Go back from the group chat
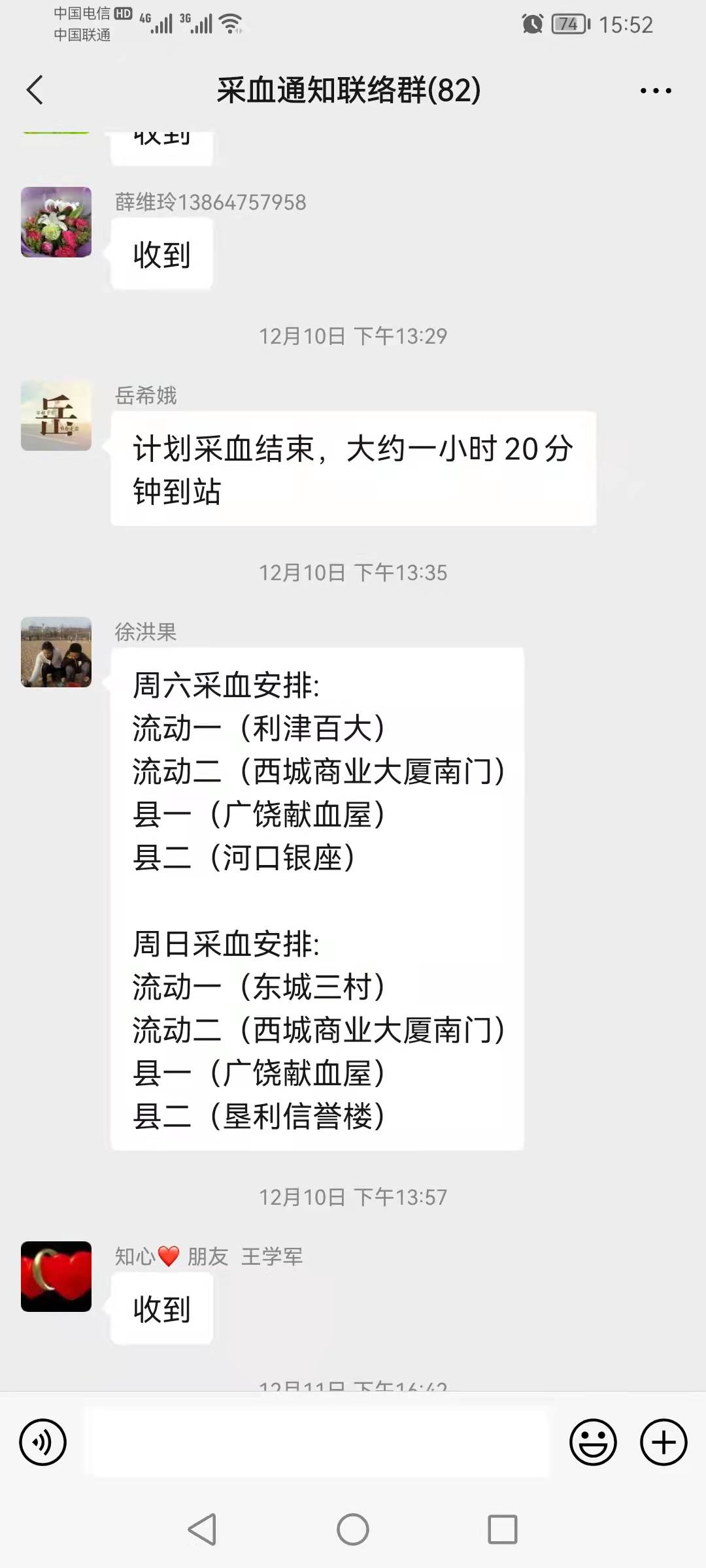706x1568 pixels. click(x=35, y=90)
